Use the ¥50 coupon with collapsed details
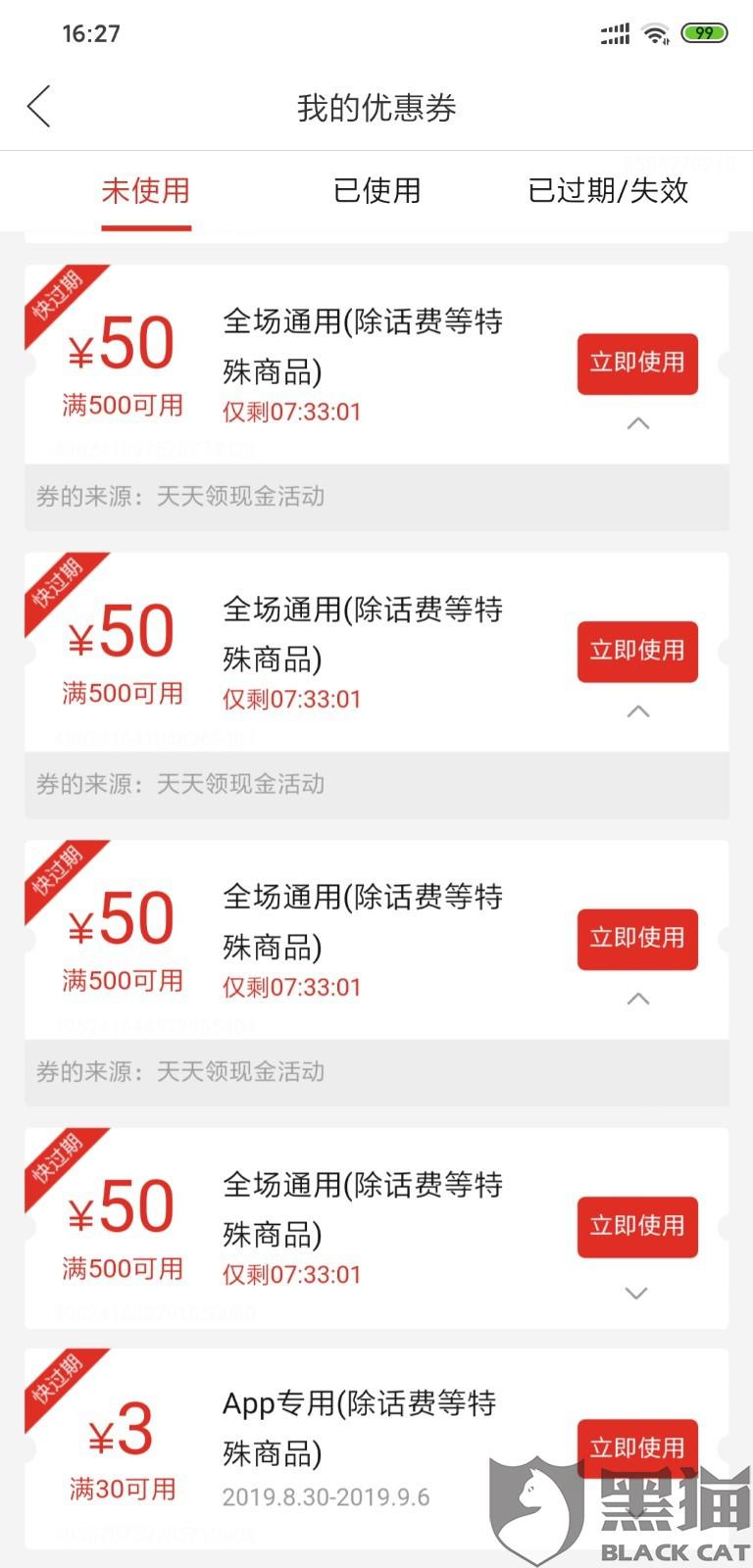This screenshot has width=753, height=1568. [636, 1226]
